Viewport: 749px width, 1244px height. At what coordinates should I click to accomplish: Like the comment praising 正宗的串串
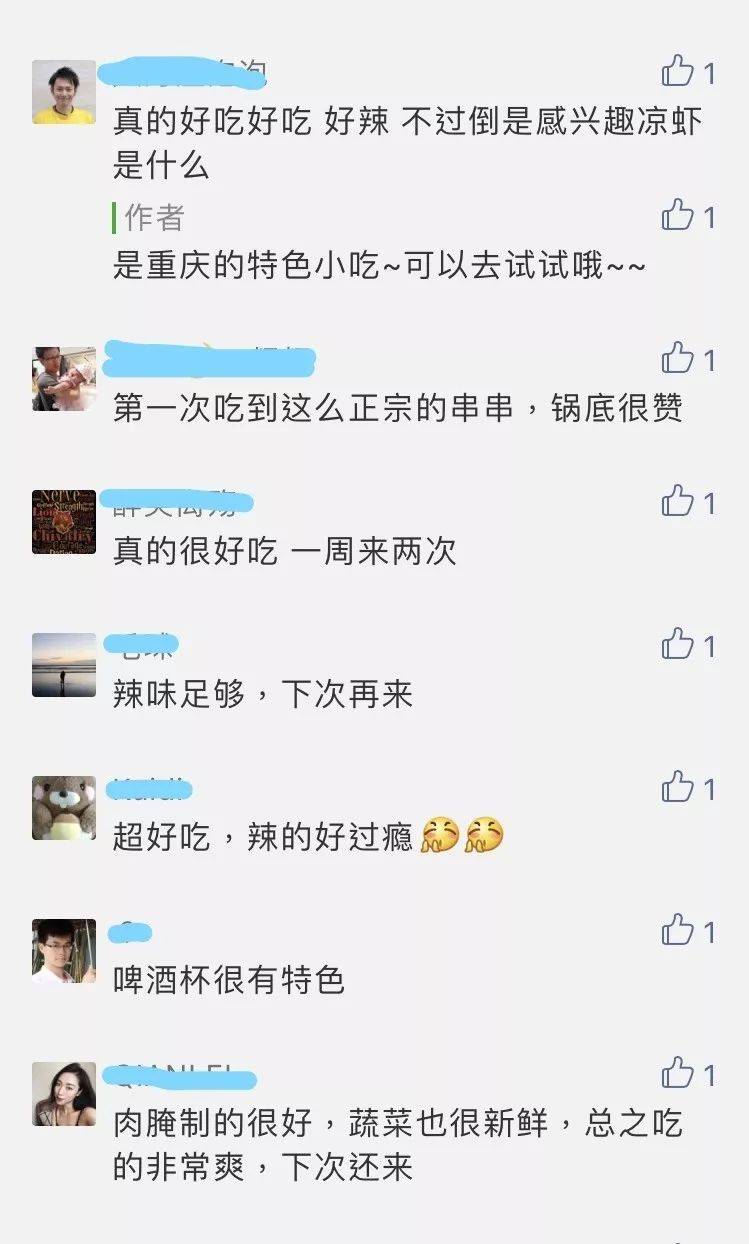(x=679, y=358)
